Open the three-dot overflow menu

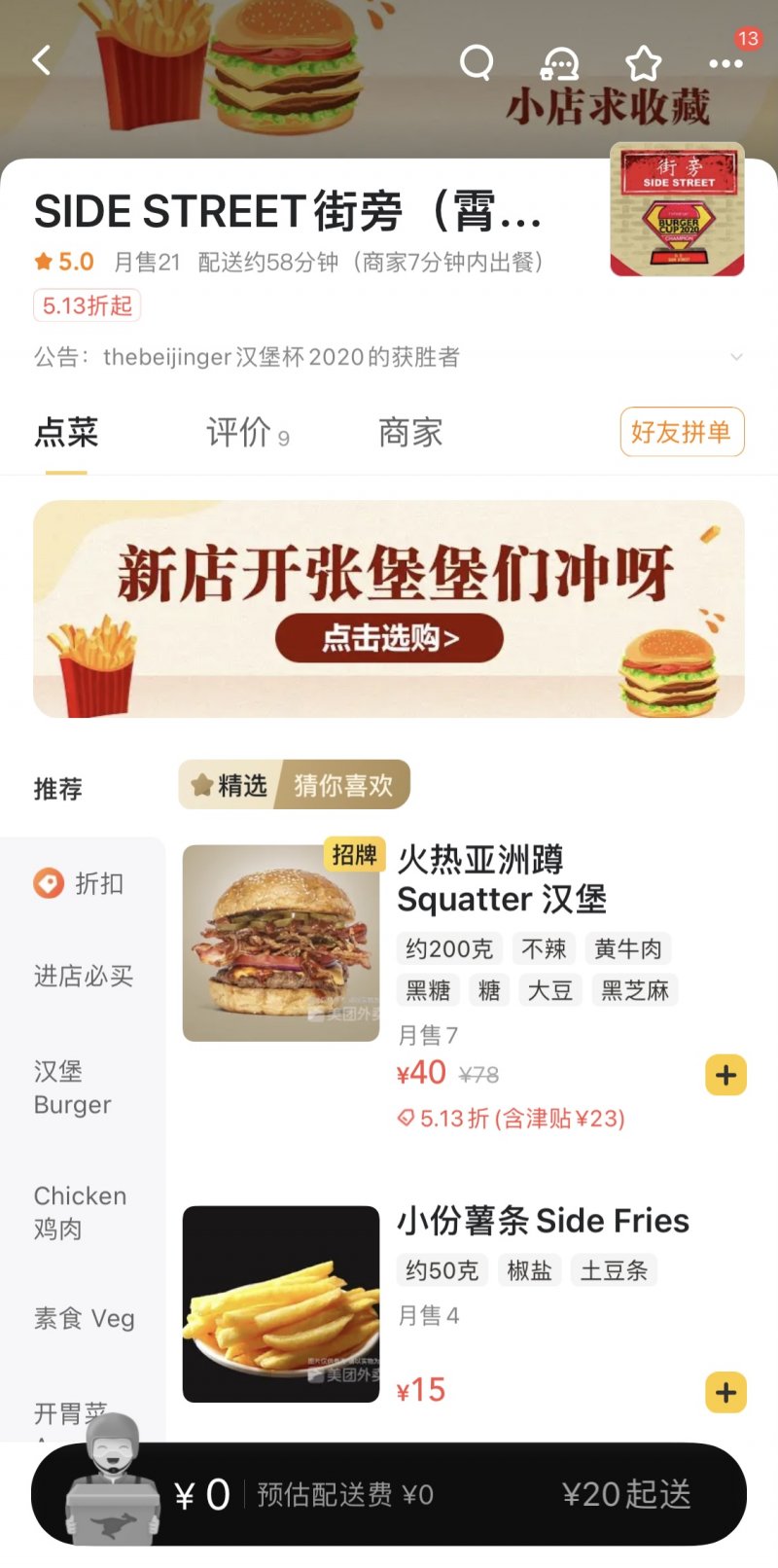725,64
